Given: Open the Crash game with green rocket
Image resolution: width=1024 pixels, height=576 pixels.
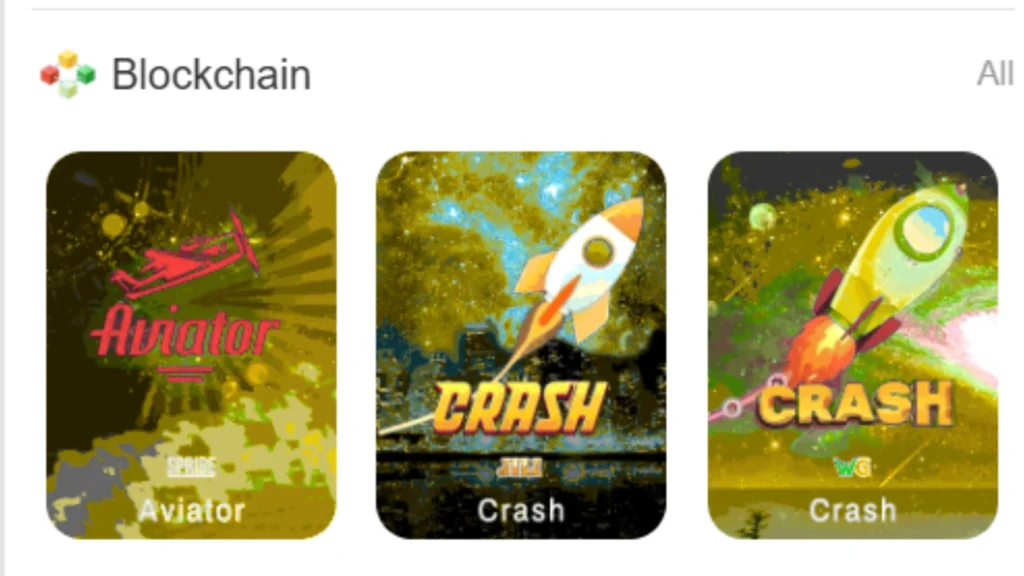Looking at the screenshot, I should [x=852, y=345].
